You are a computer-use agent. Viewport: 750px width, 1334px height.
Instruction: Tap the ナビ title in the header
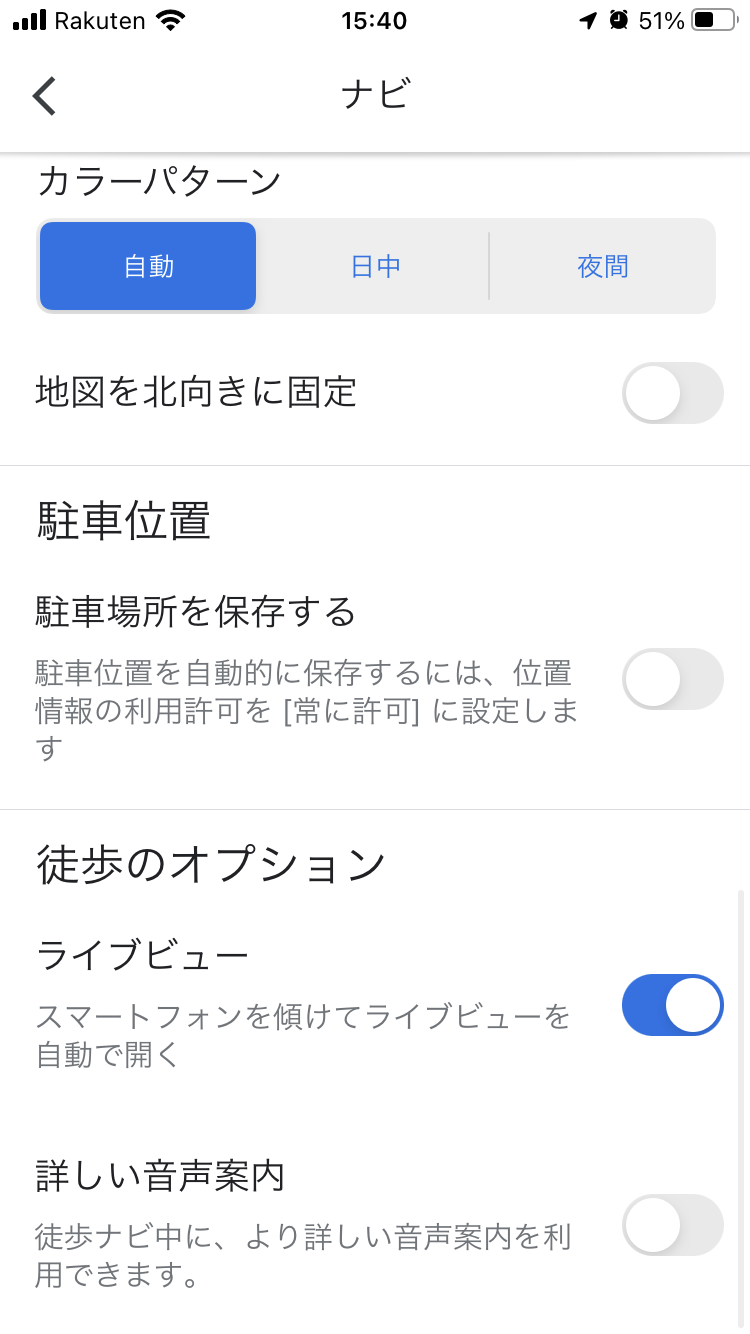(375, 95)
